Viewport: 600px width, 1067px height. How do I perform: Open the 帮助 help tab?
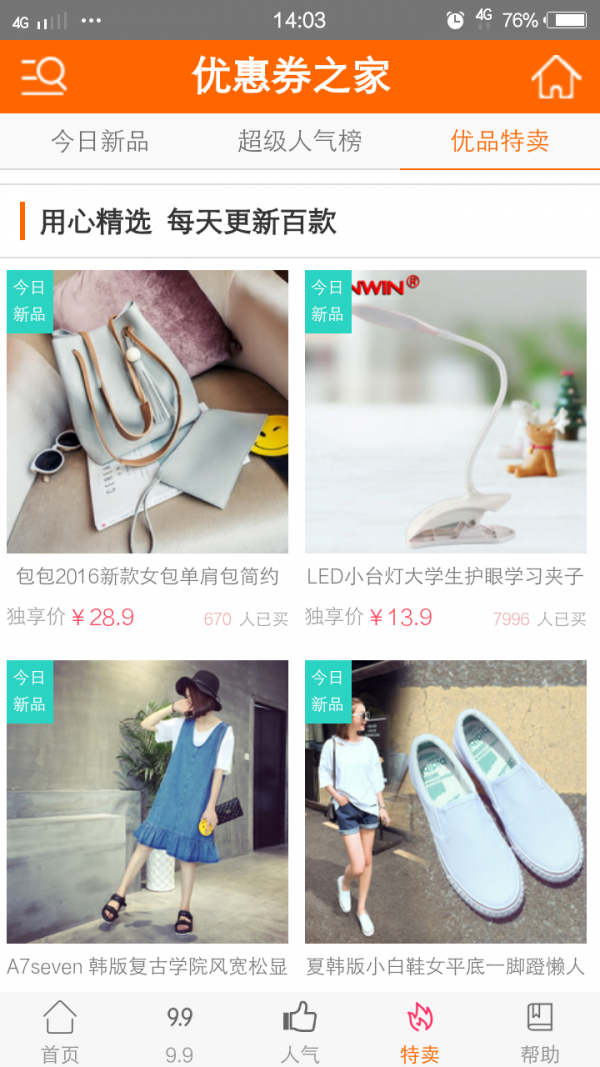(540, 1031)
